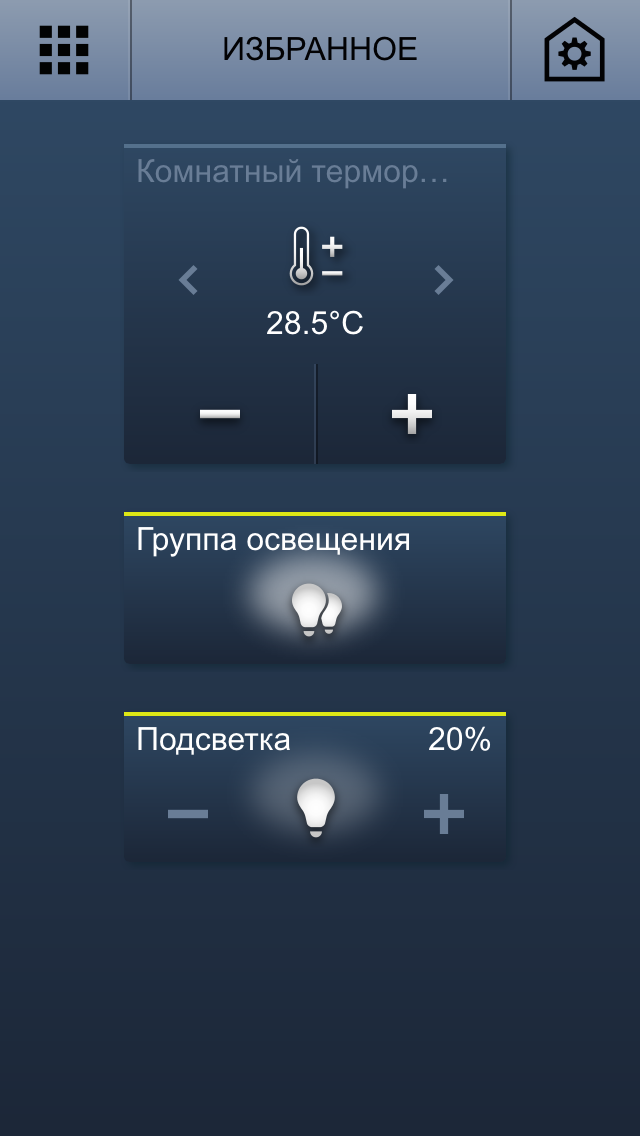Toggle the Подсветка light bulb
This screenshot has height=1136, width=640.
(315, 807)
